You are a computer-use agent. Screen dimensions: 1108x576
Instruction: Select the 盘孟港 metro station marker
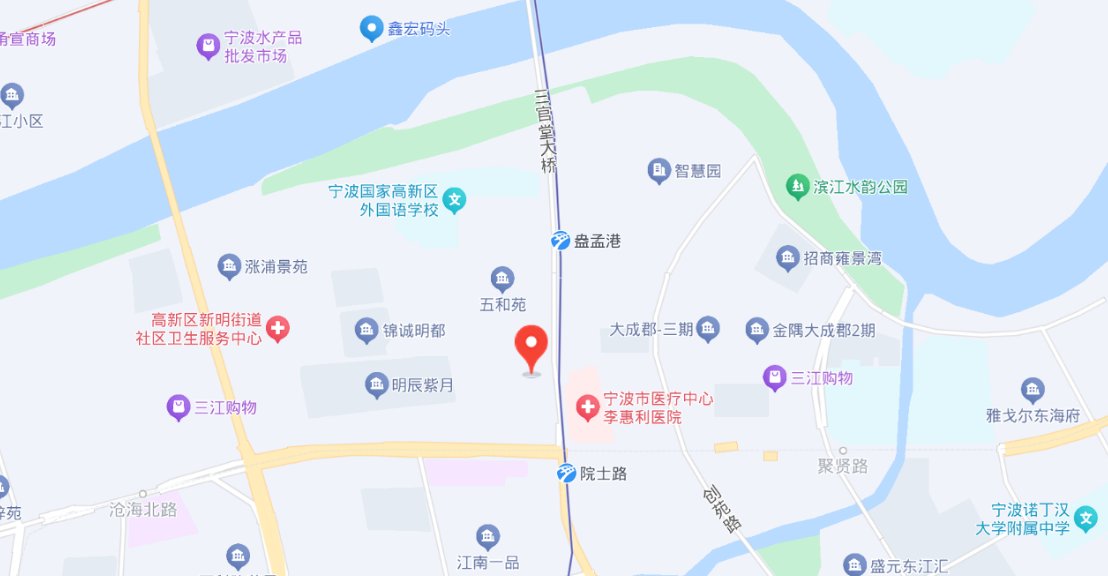point(562,241)
